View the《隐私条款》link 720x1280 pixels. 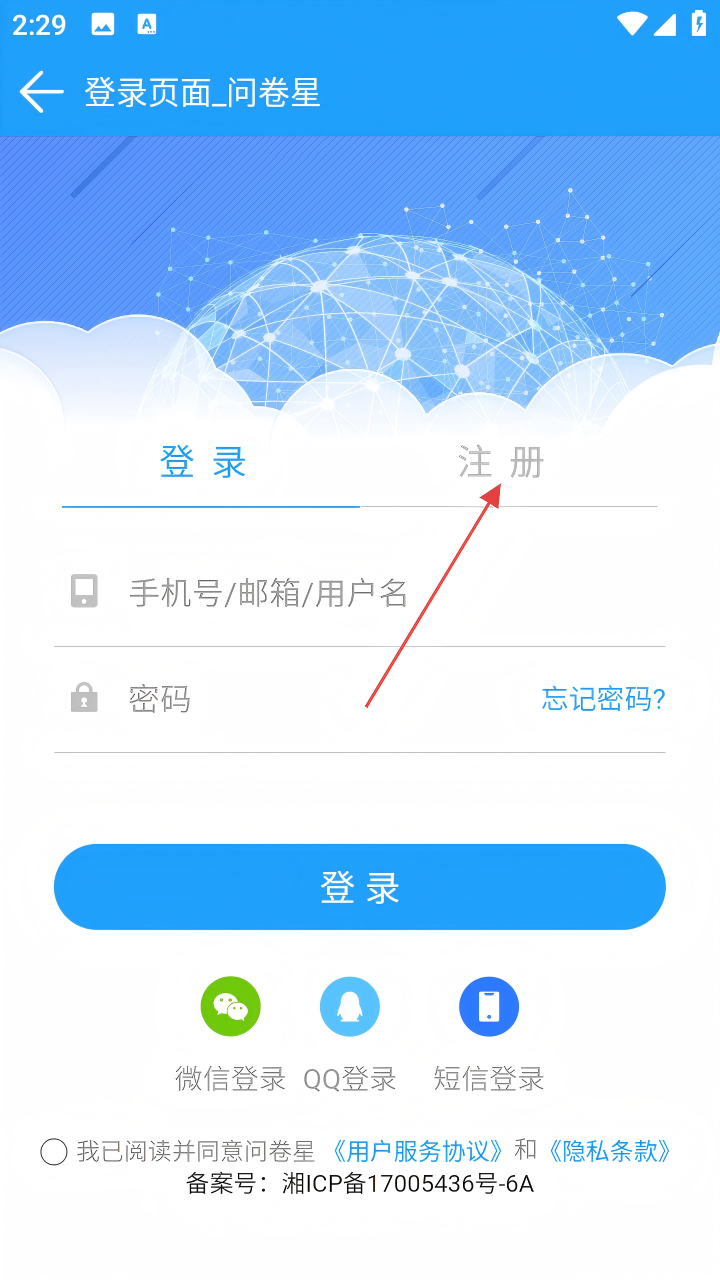pyautogui.click(x=610, y=1151)
